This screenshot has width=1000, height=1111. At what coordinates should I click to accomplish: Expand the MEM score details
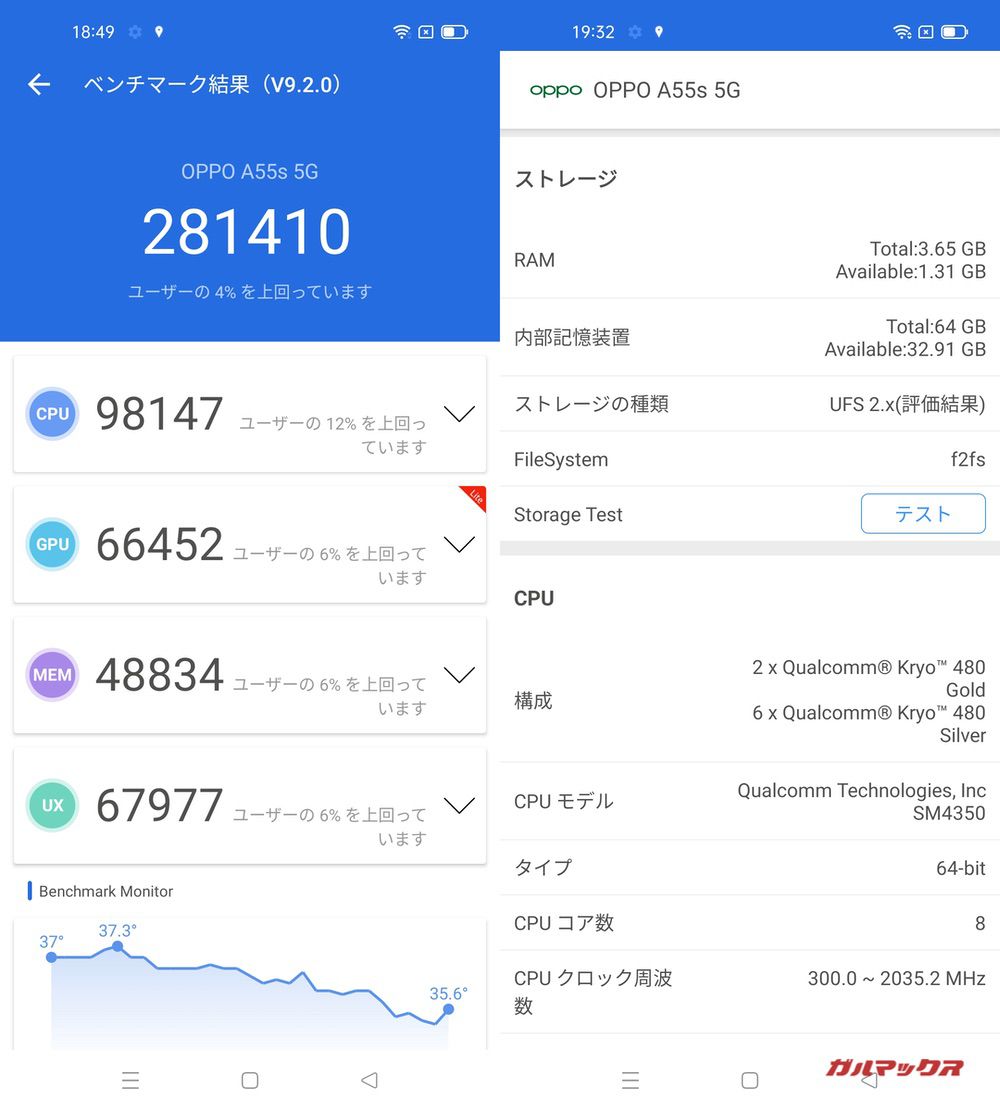tap(459, 675)
